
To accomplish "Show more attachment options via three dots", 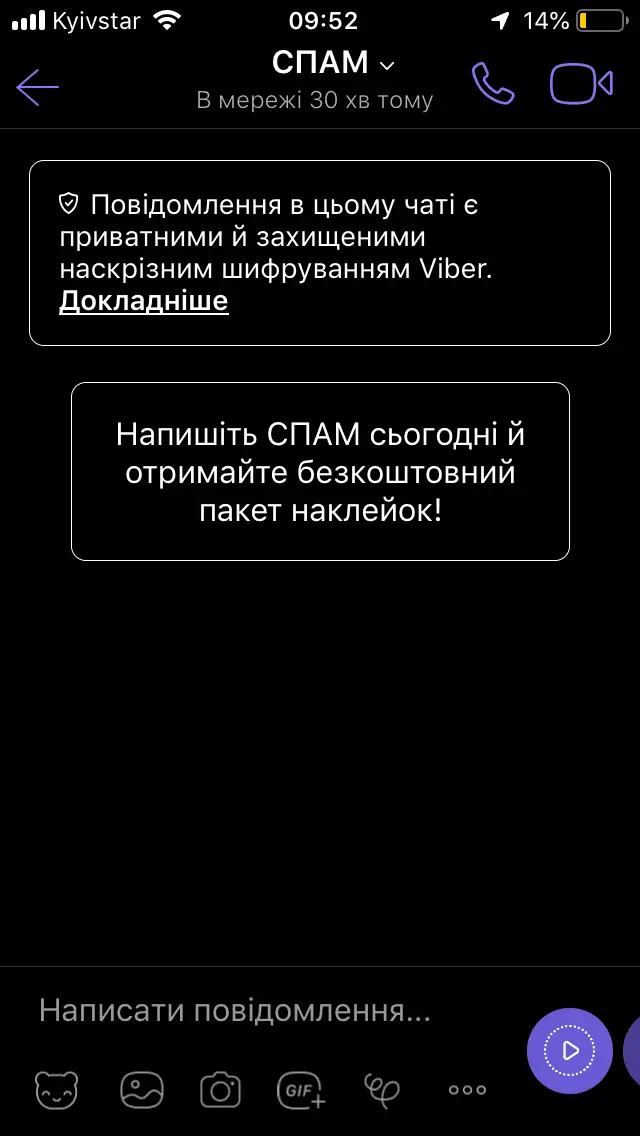I will (x=467, y=1089).
